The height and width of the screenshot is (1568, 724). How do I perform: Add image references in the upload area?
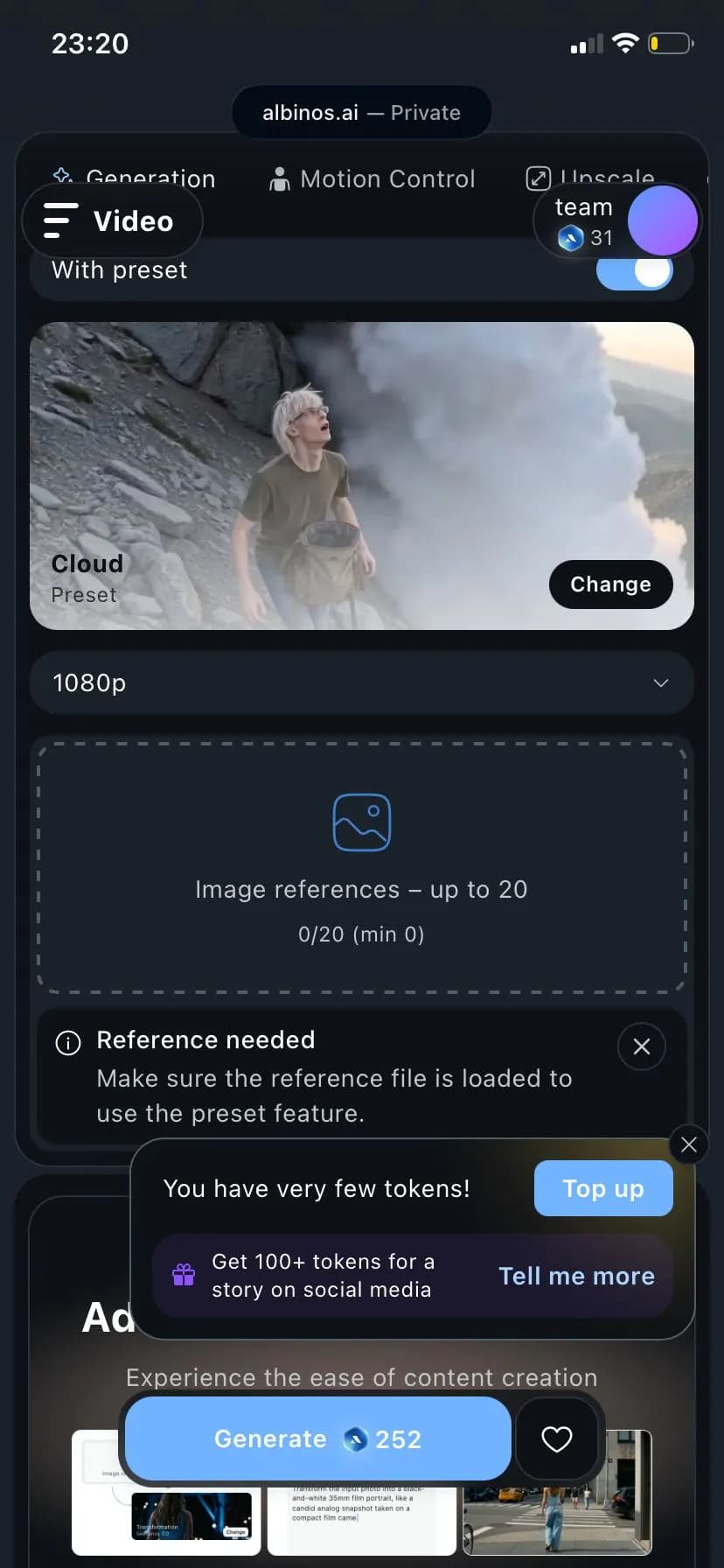coord(362,867)
